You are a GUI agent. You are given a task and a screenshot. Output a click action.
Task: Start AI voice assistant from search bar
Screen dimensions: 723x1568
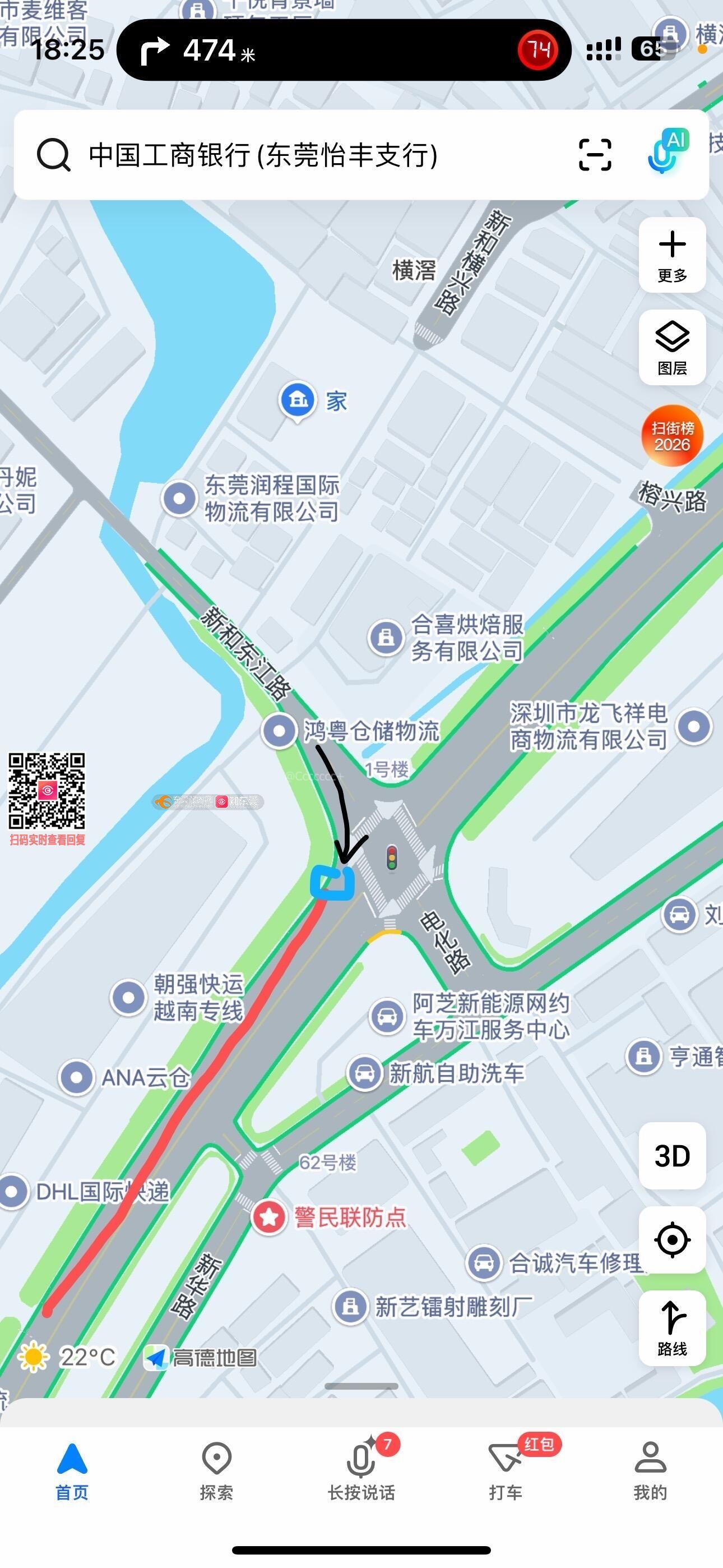click(x=666, y=152)
